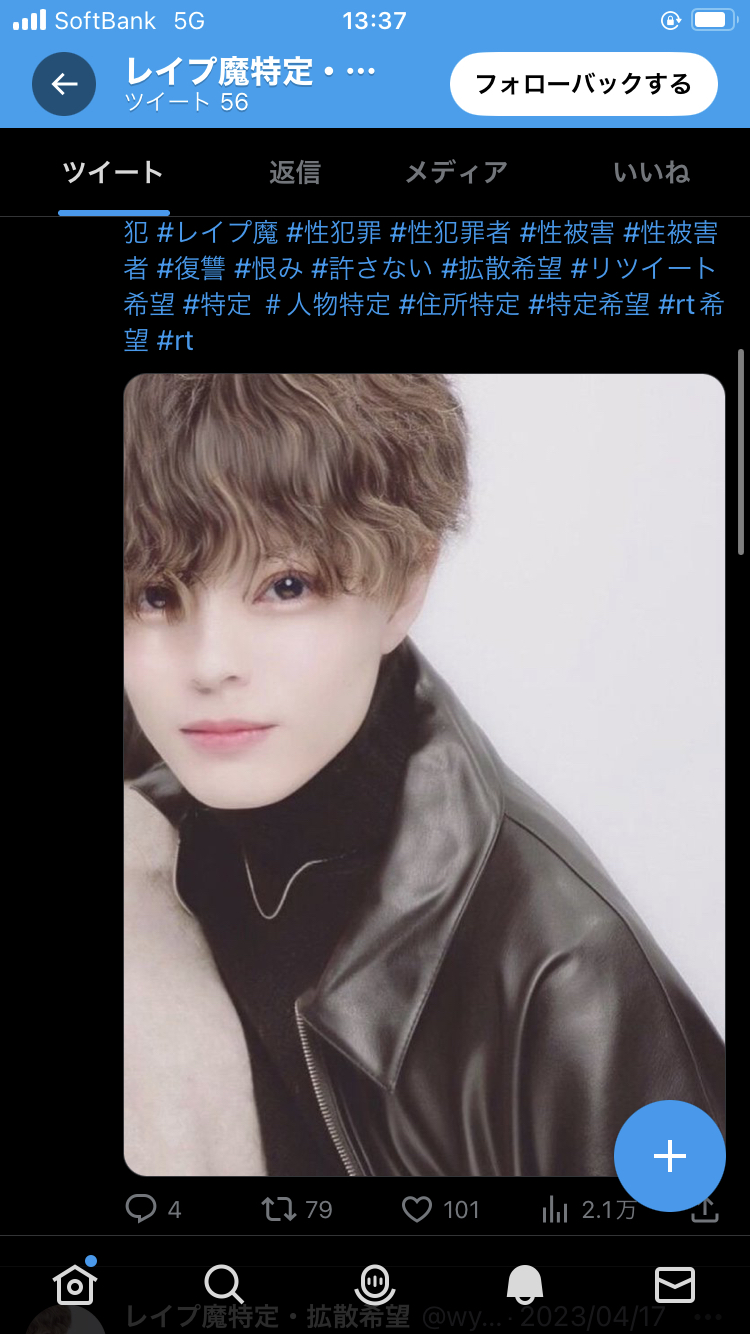This screenshot has width=750, height=1334.
Task: Open direct messages envelope tab
Action: 674,1283
